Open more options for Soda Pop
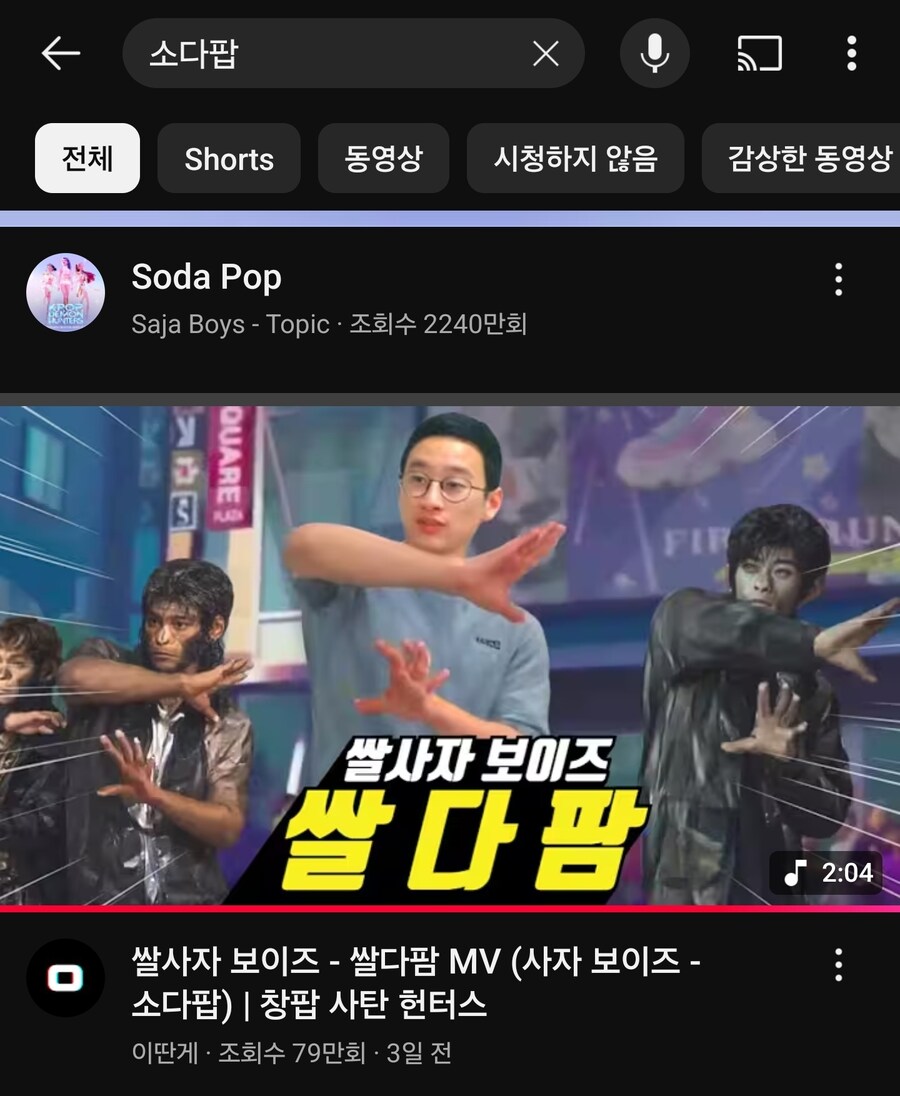Viewport: 900px width, 1096px height. click(838, 280)
